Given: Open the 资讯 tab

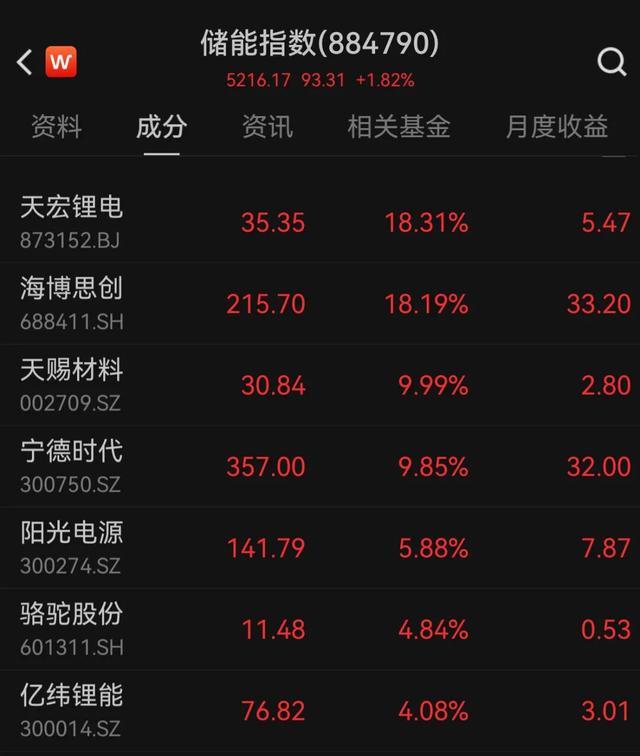Looking at the screenshot, I should click(x=267, y=127).
